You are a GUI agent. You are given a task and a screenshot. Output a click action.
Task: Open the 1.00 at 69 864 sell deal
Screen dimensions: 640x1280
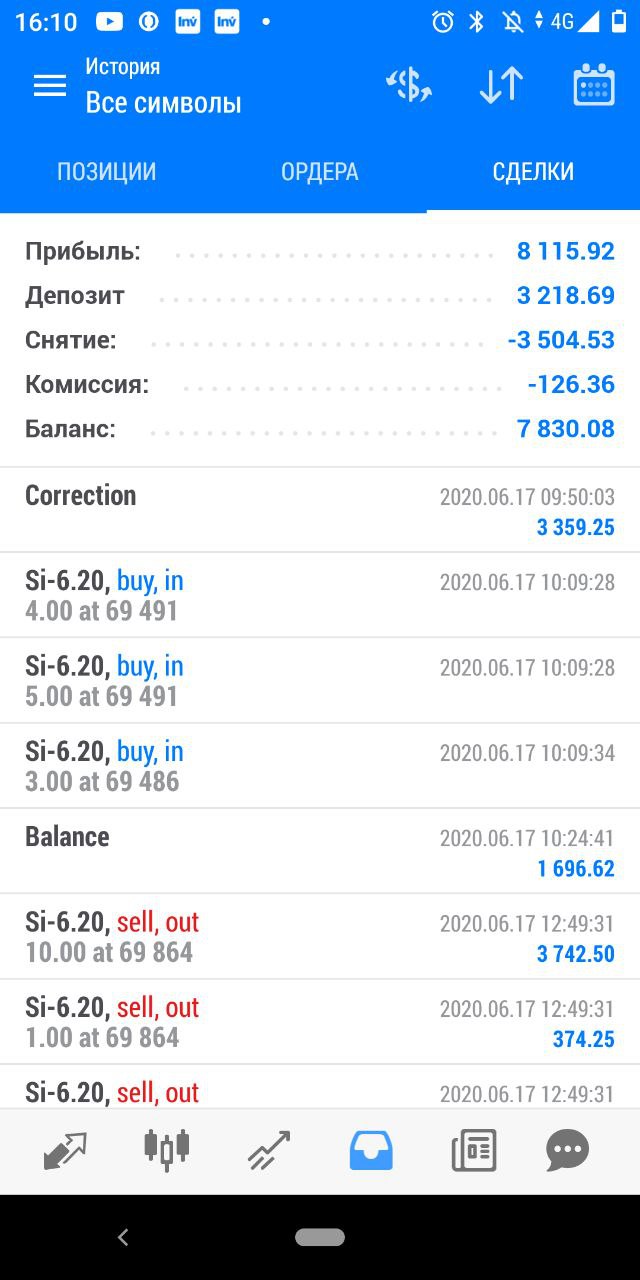click(x=320, y=1022)
